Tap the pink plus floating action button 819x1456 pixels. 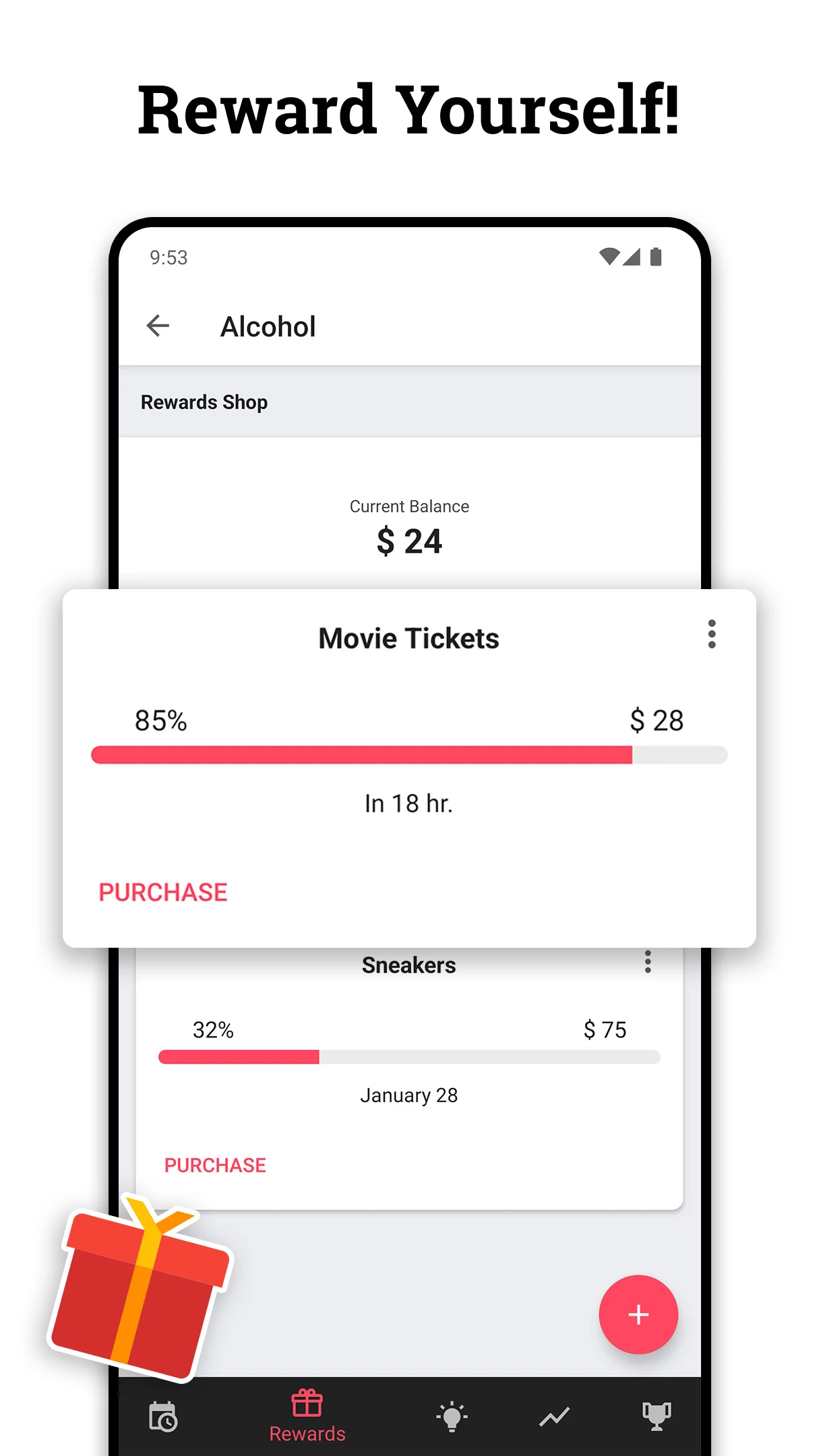coord(637,1315)
